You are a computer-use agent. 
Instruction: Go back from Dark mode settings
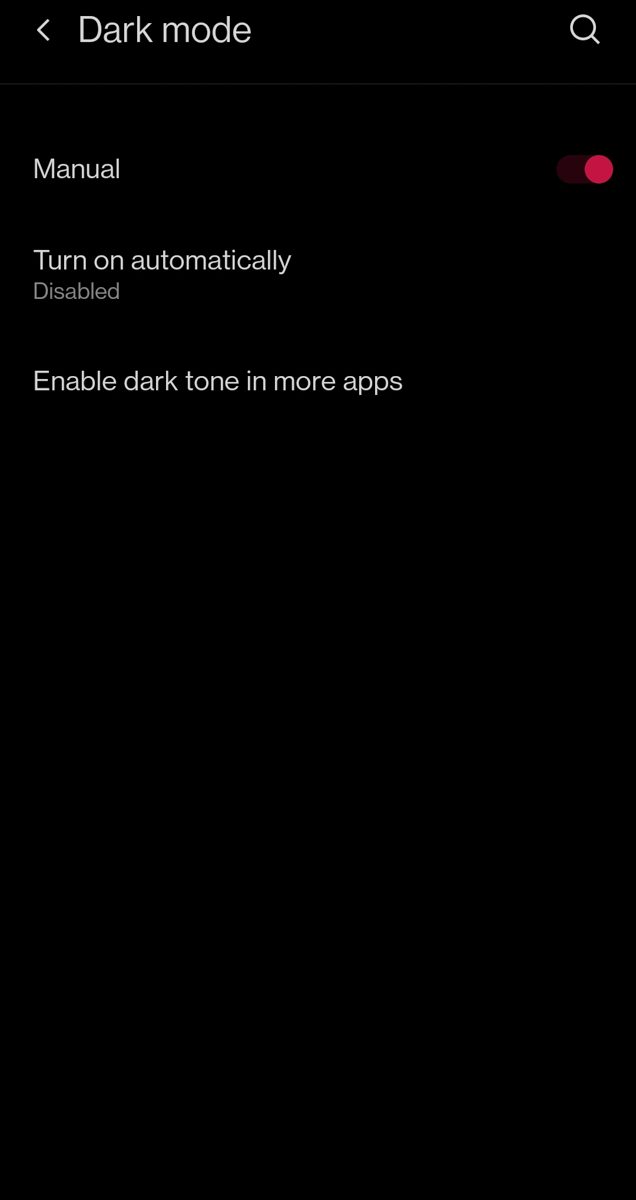point(43,31)
